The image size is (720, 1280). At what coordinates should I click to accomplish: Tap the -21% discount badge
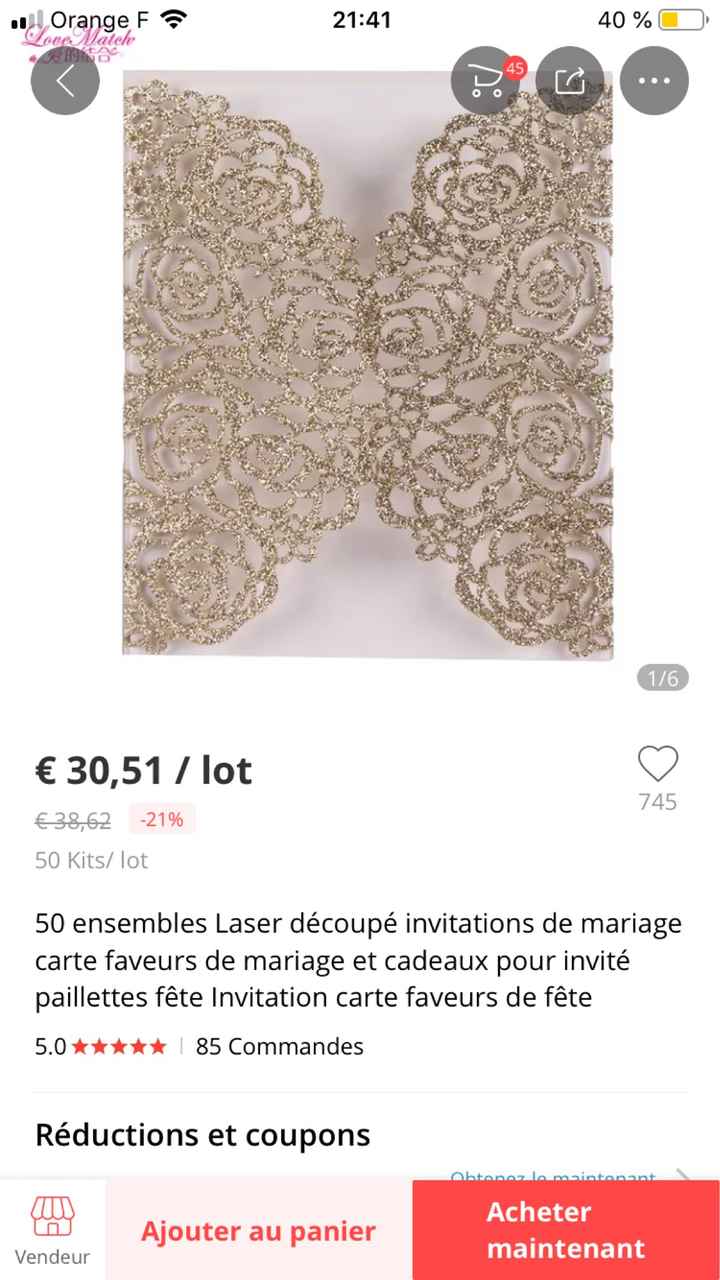(160, 819)
